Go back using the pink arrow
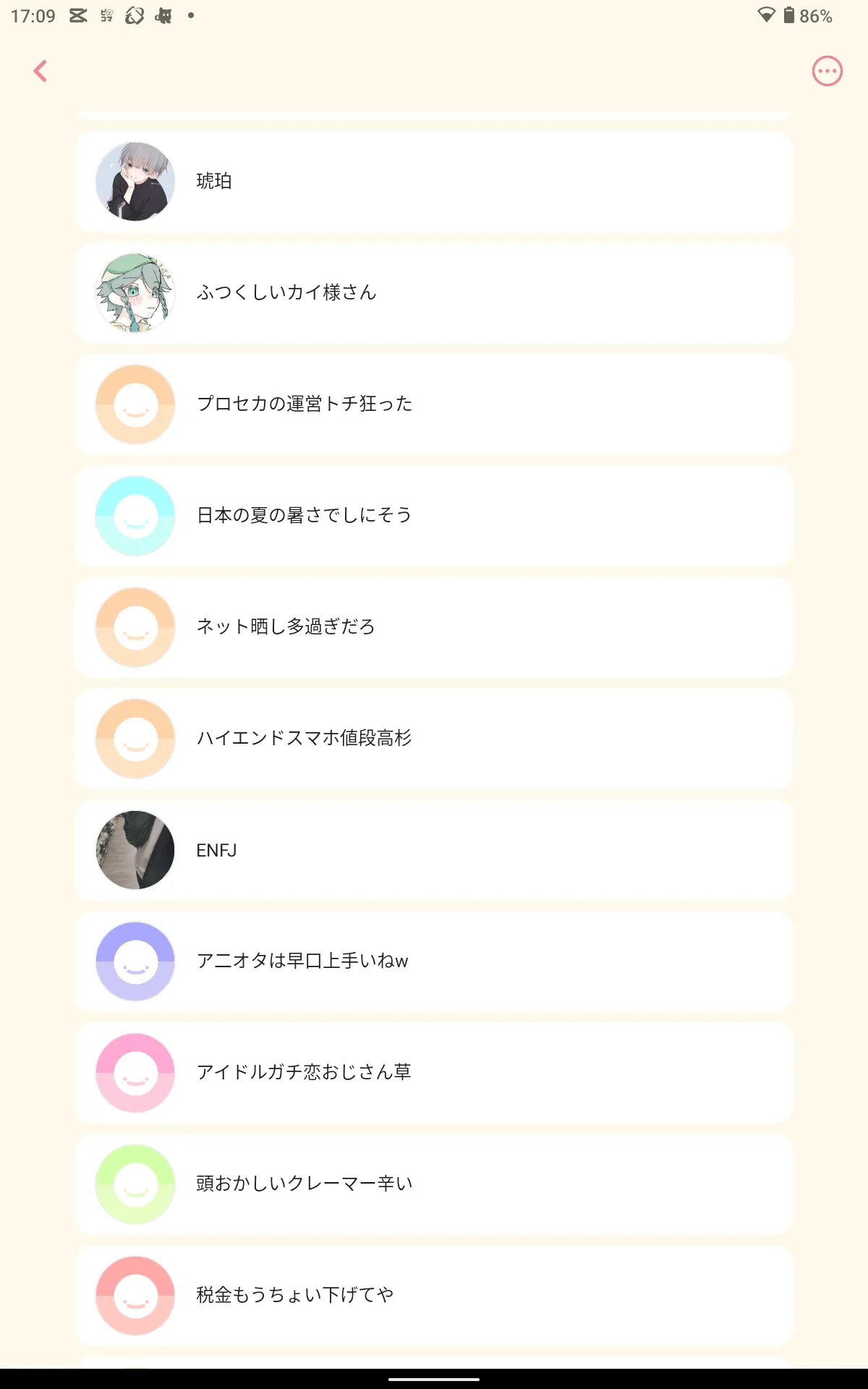868x1389 pixels. (41, 71)
